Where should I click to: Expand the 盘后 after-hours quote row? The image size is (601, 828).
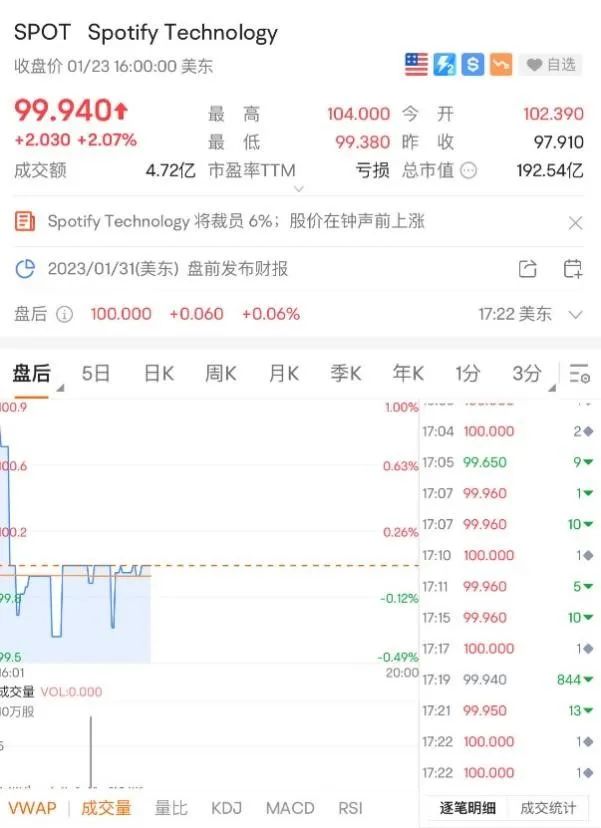(575, 314)
